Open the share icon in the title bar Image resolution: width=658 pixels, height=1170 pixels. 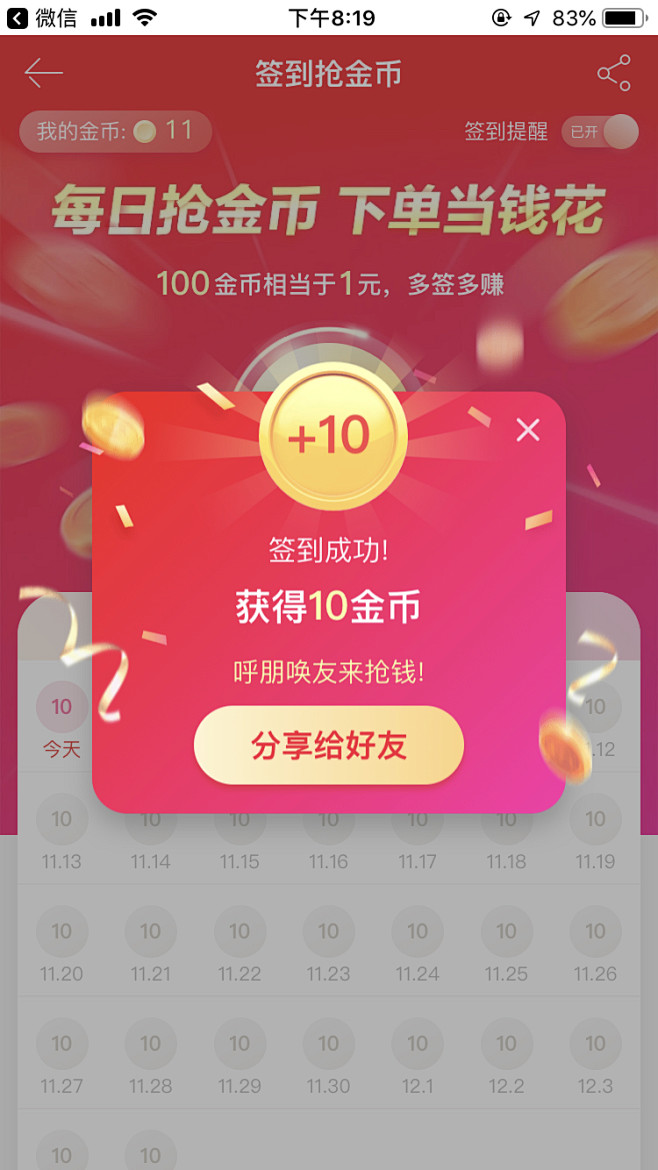coord(614,73)
